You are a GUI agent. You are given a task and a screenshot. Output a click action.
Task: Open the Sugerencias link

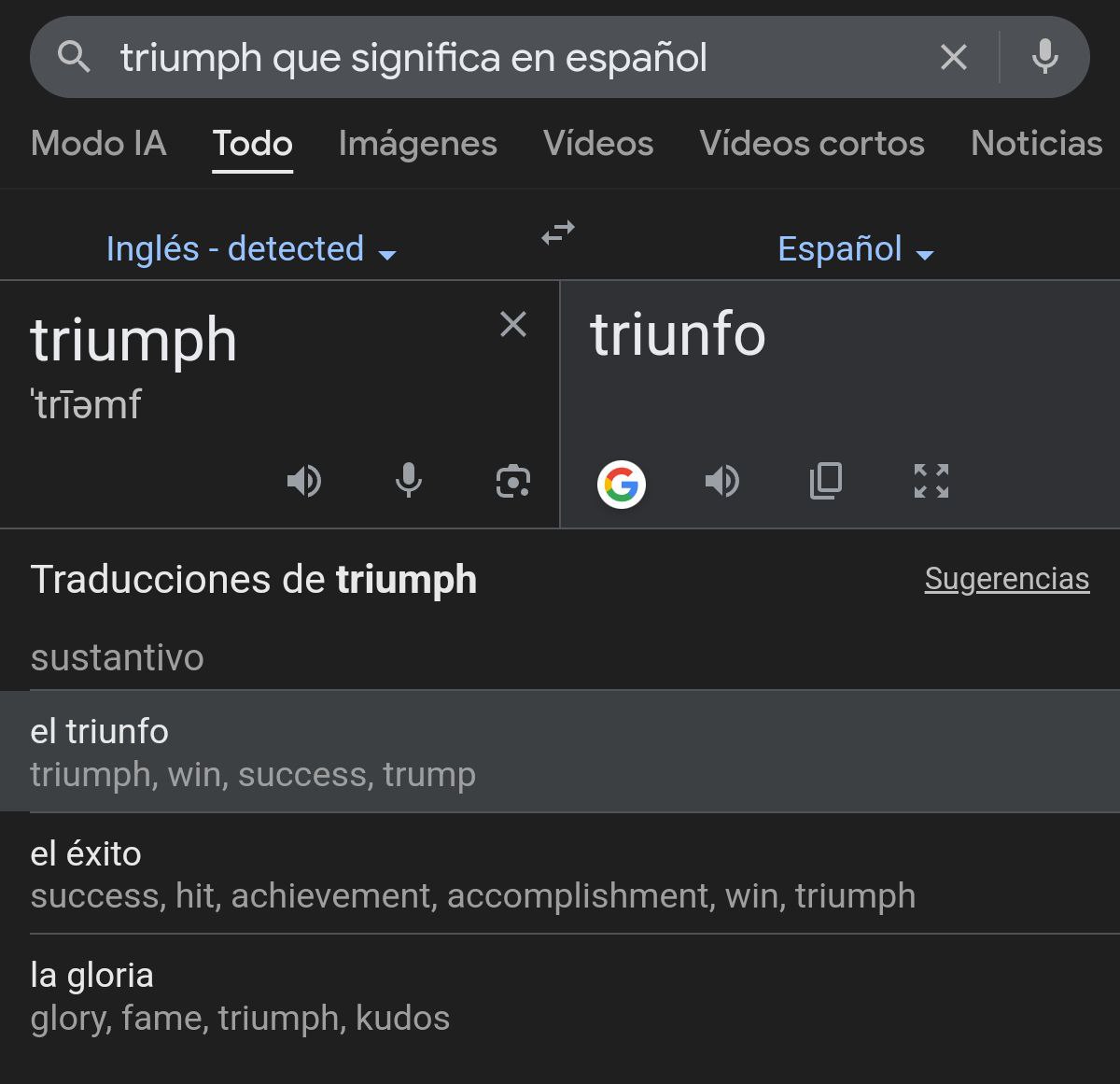point(1006,579)
